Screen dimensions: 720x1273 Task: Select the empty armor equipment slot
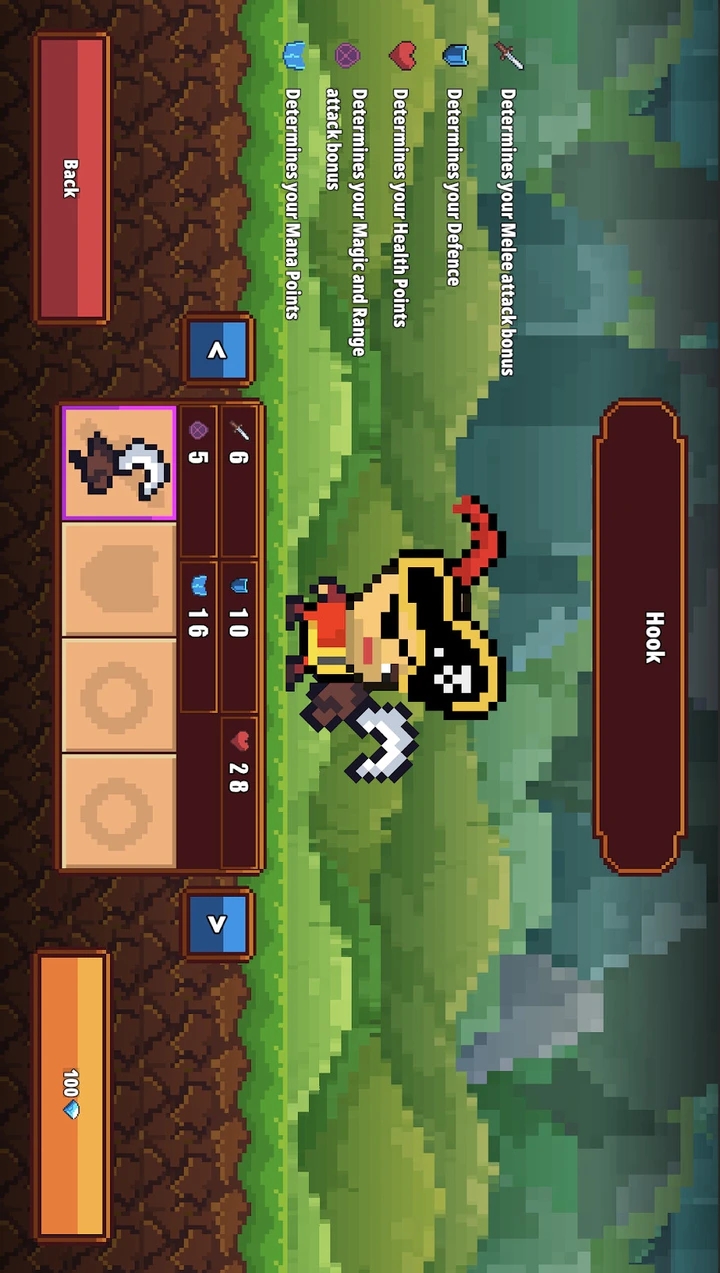click(x=119, y=578)
